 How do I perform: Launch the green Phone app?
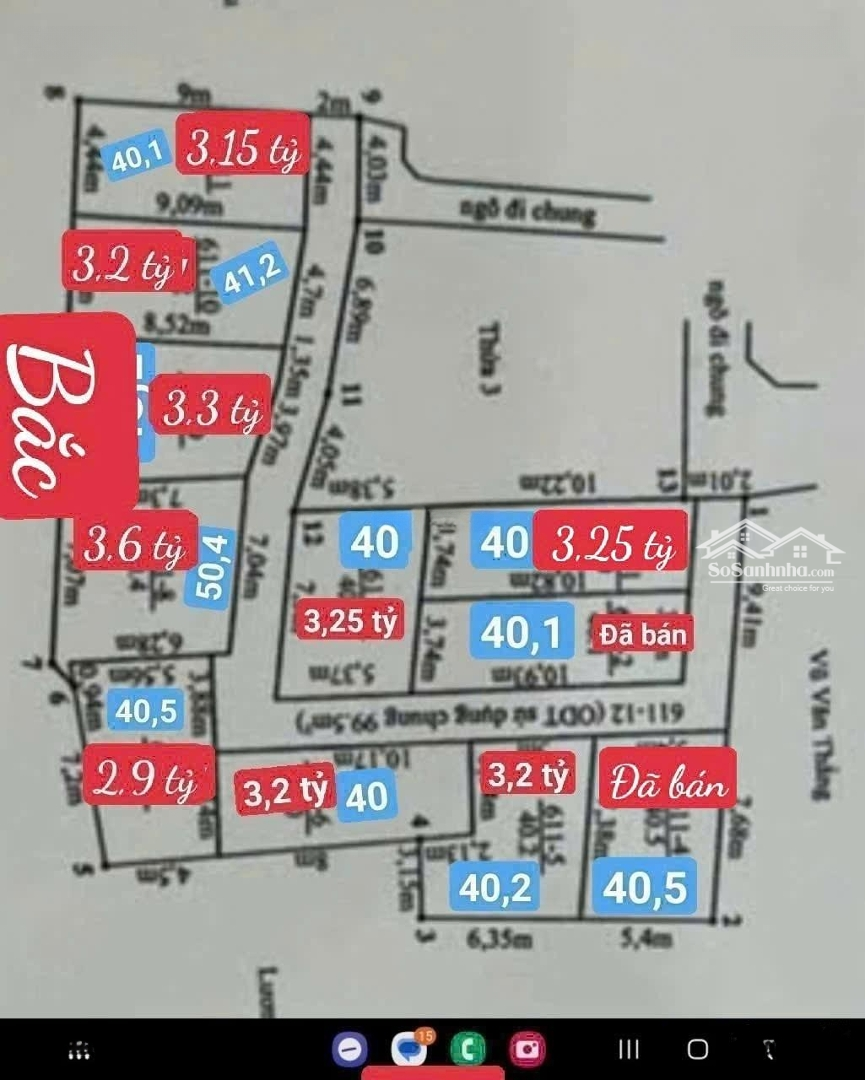(467, 1049)
